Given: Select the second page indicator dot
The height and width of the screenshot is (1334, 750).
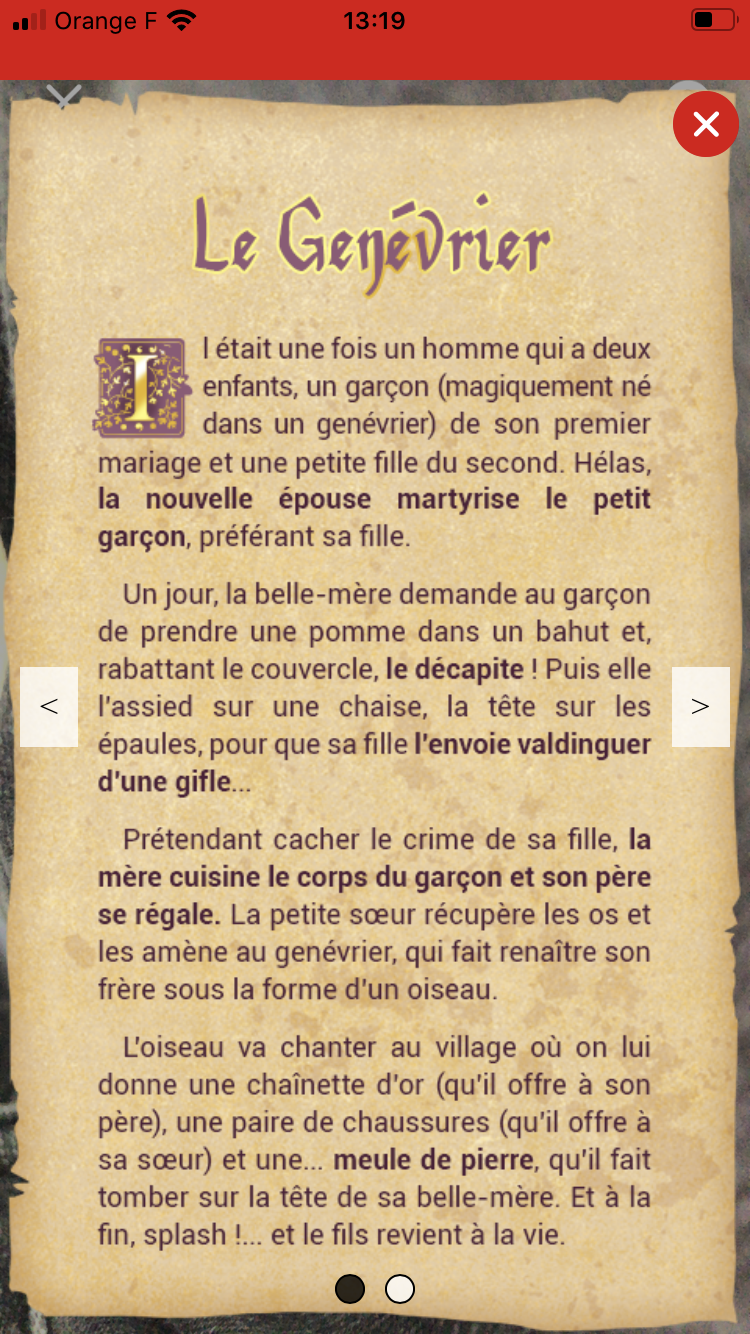Looking at the screenshot, I should [400, 1289].
